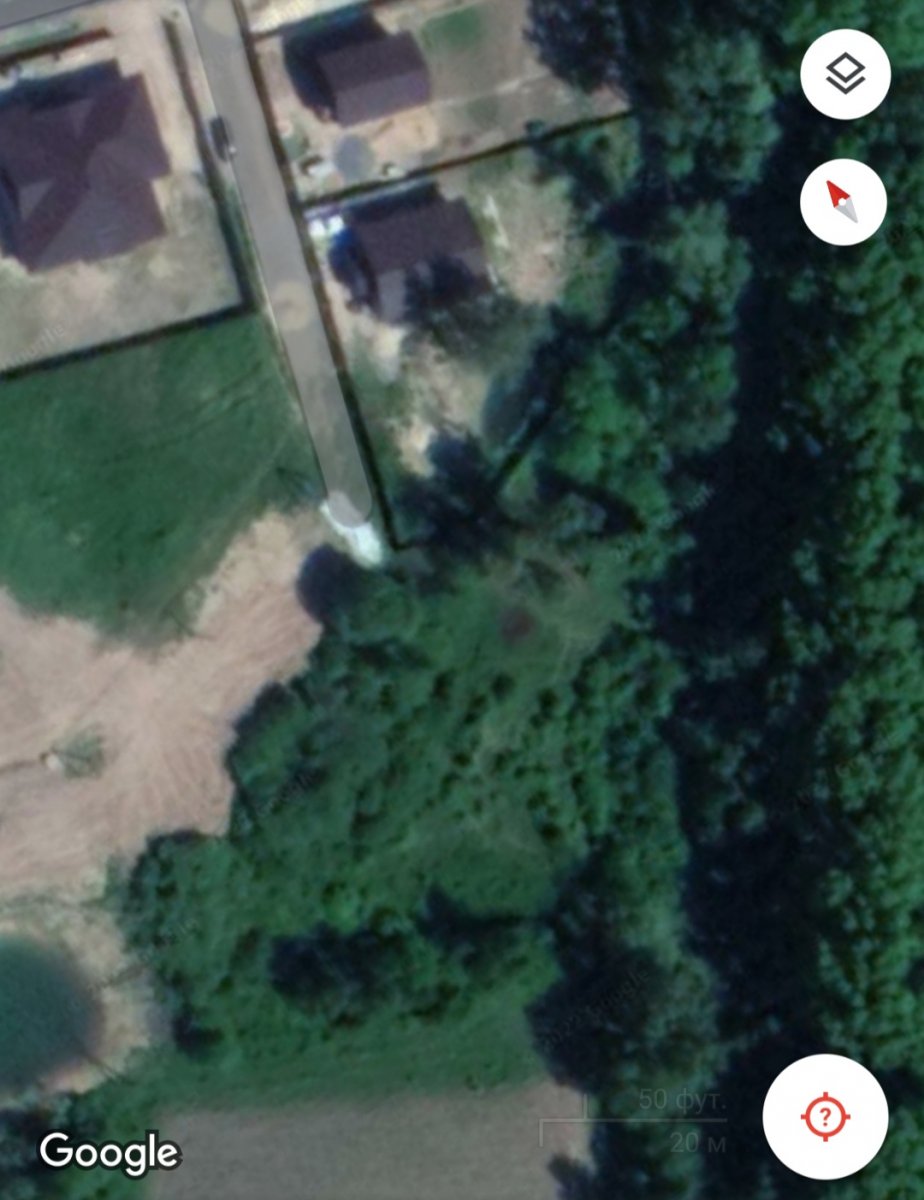Center the map on my location
The image size is (924, 1200).
pos(825,1116)
